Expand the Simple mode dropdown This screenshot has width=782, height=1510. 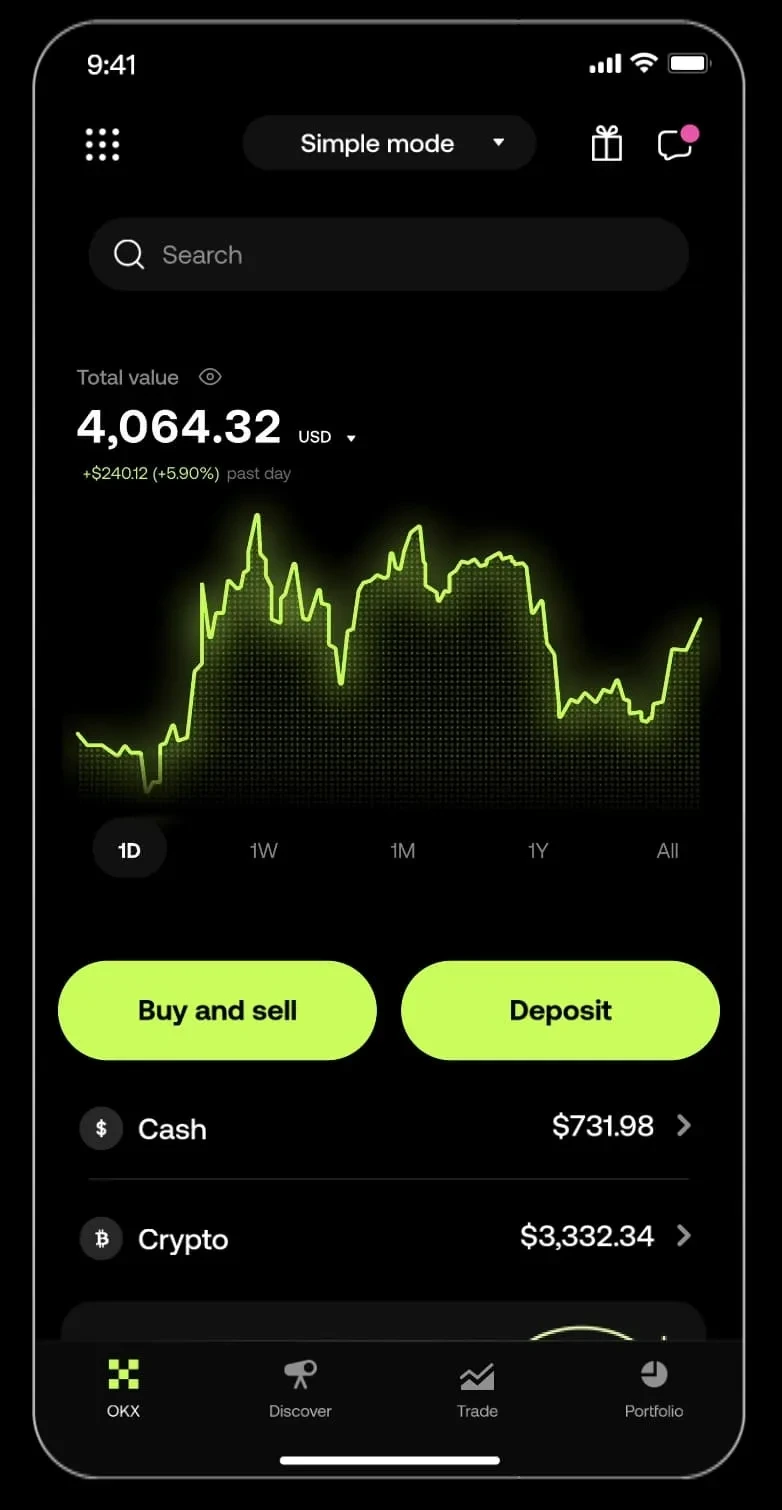(x=389, y=143)
